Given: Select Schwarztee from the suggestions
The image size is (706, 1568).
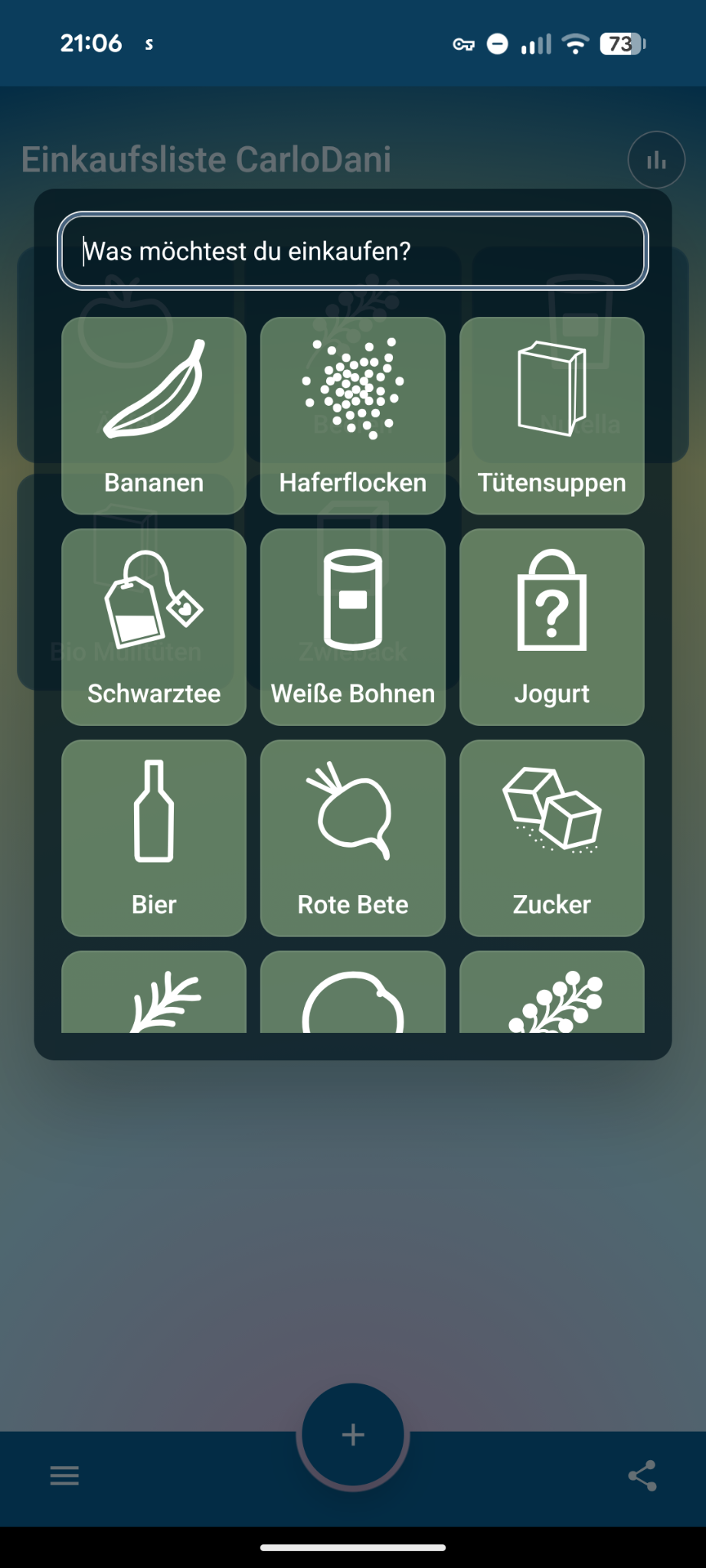Looking at the screenshot, I should pyautogui.click(x=153, y=626).
